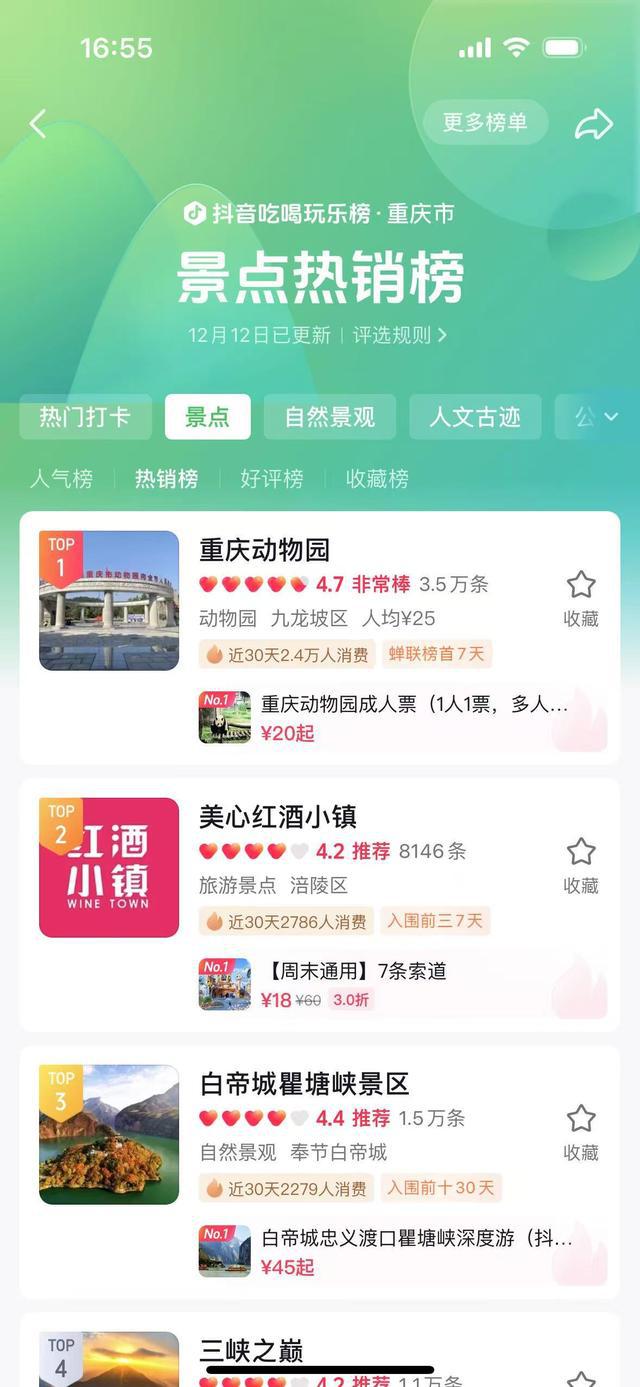
Task: Switch to the 收藏榜 sub-tab
Action: coord(377,479)
